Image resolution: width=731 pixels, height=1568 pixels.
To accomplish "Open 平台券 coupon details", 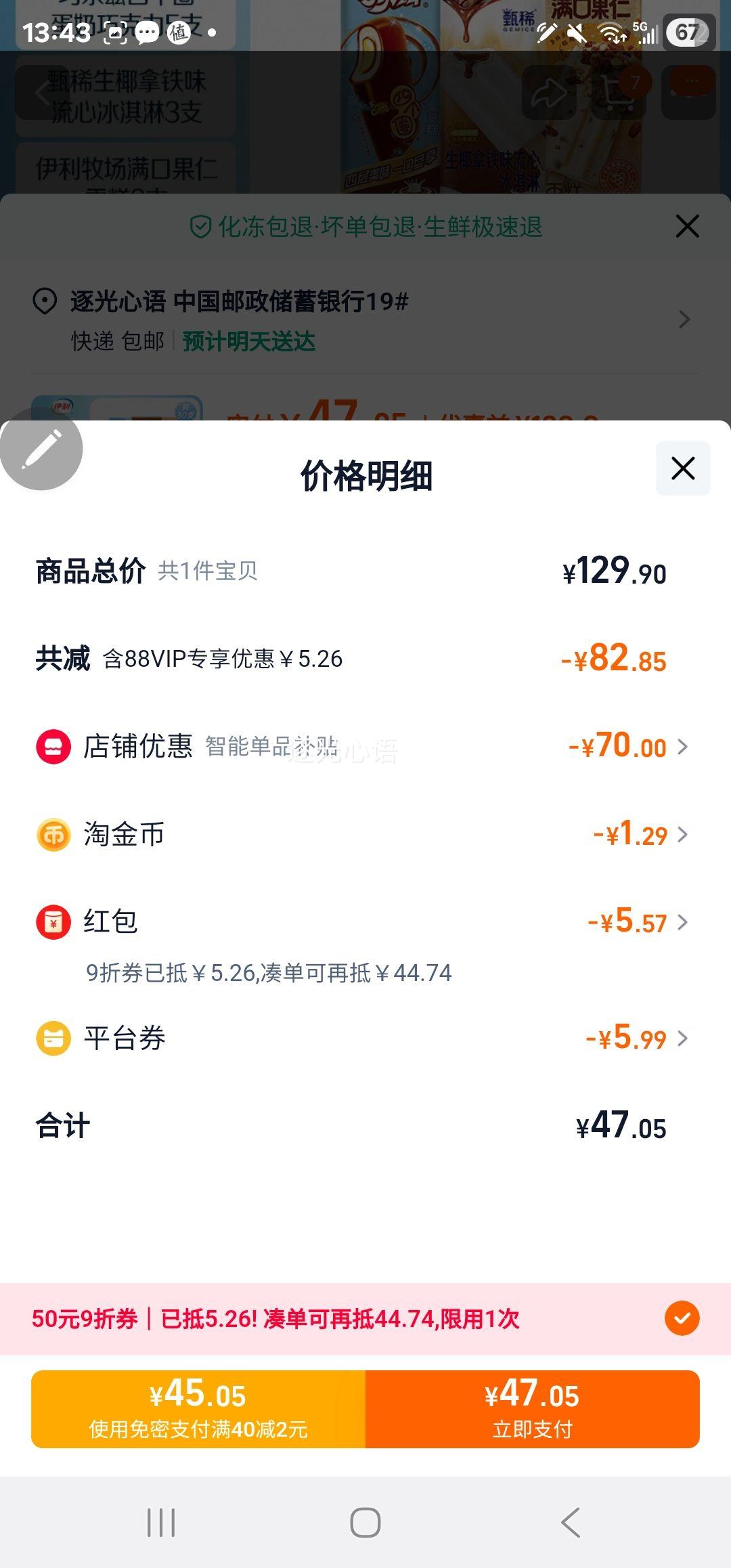I will pyautogui.click(x=365, y=1038).
